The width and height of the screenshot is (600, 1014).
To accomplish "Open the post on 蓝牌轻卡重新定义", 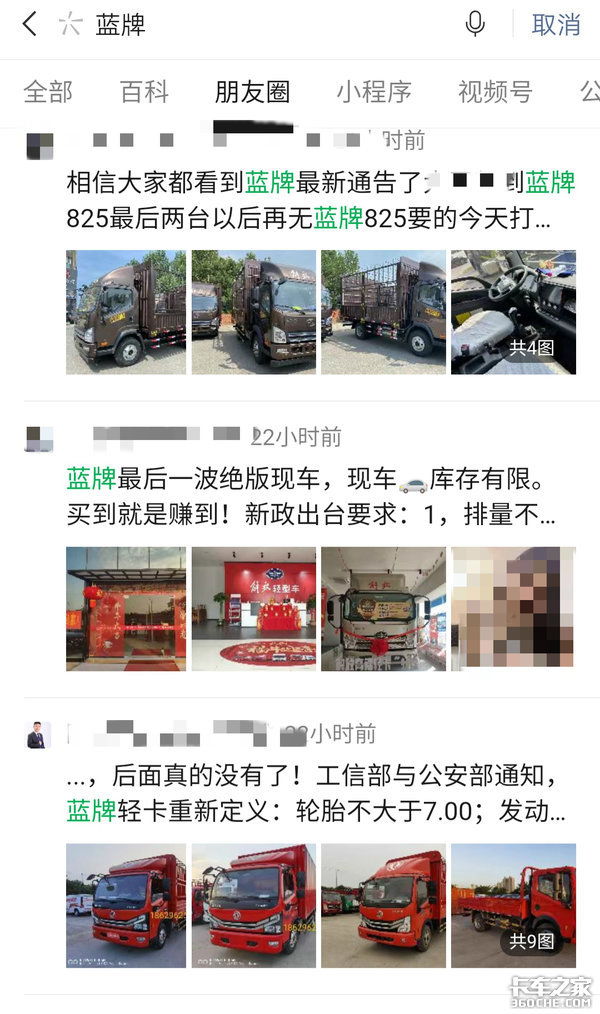I will tap(310, 792).
